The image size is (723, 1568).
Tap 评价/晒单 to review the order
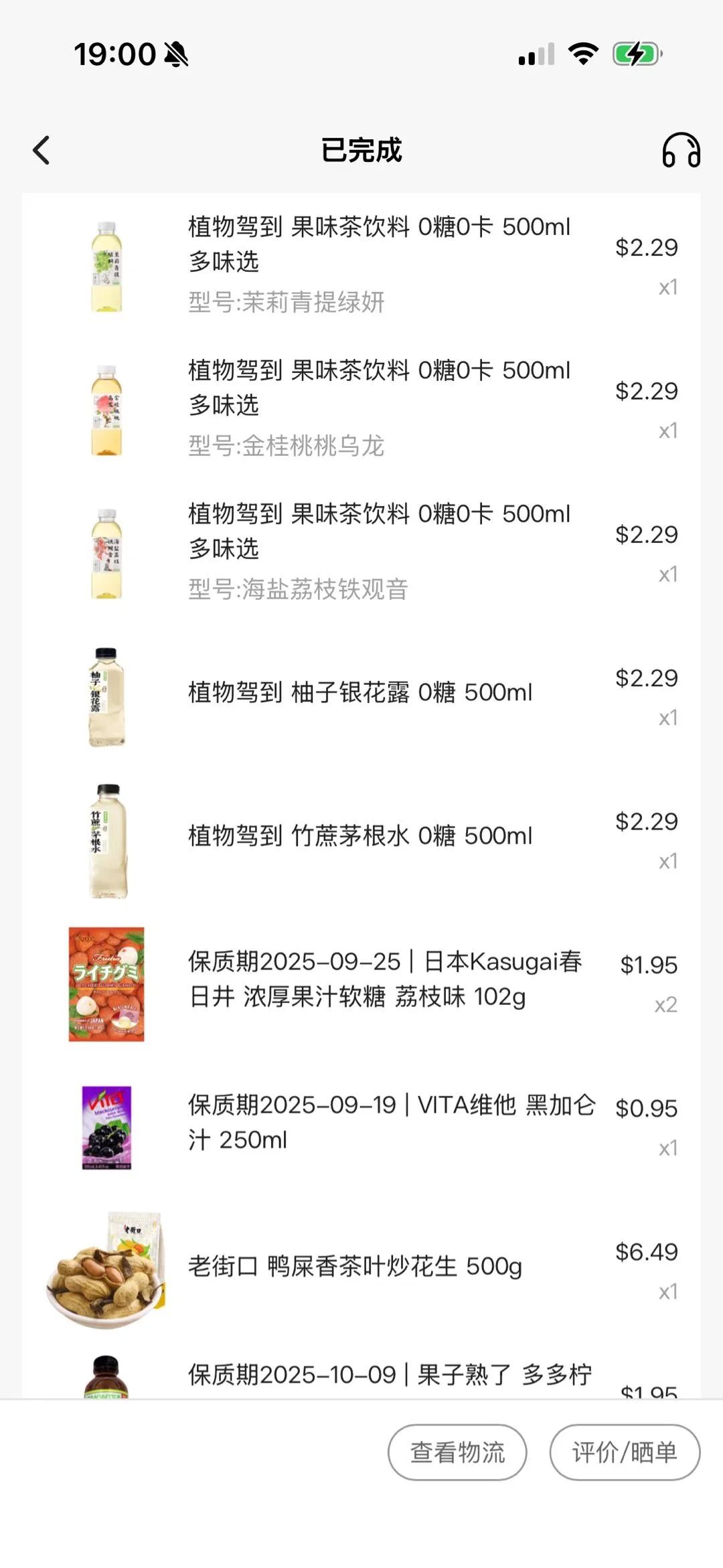(x=625, y=1452)
